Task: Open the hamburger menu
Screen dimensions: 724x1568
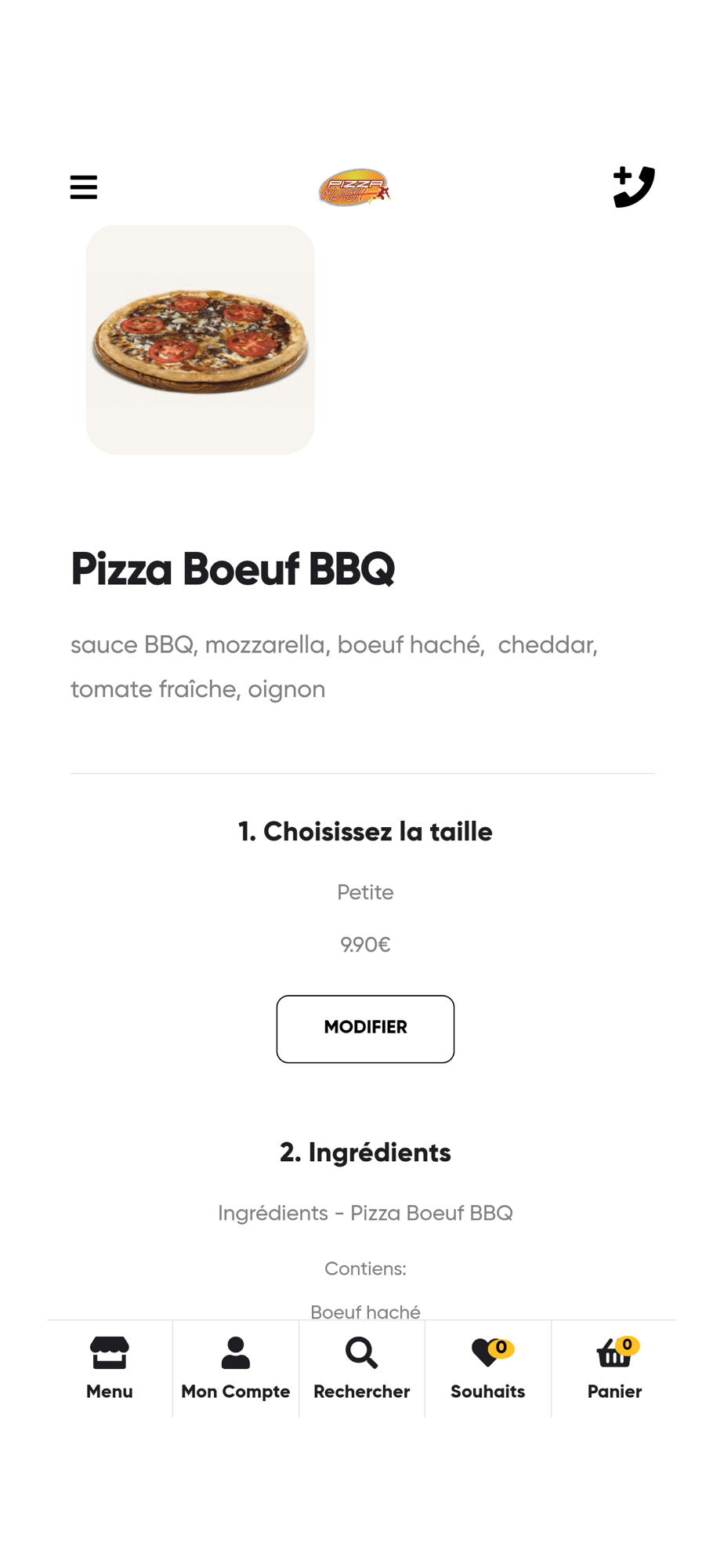Action: [84, 187]
